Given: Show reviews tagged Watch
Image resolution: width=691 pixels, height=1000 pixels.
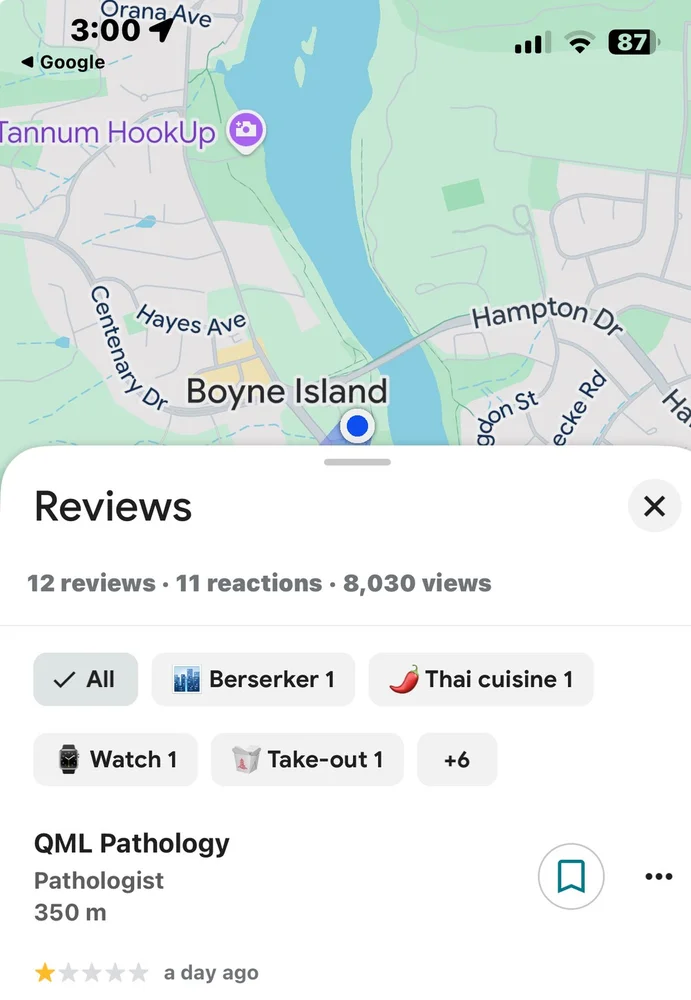Looking at the screenshot, I should [115, 760].
